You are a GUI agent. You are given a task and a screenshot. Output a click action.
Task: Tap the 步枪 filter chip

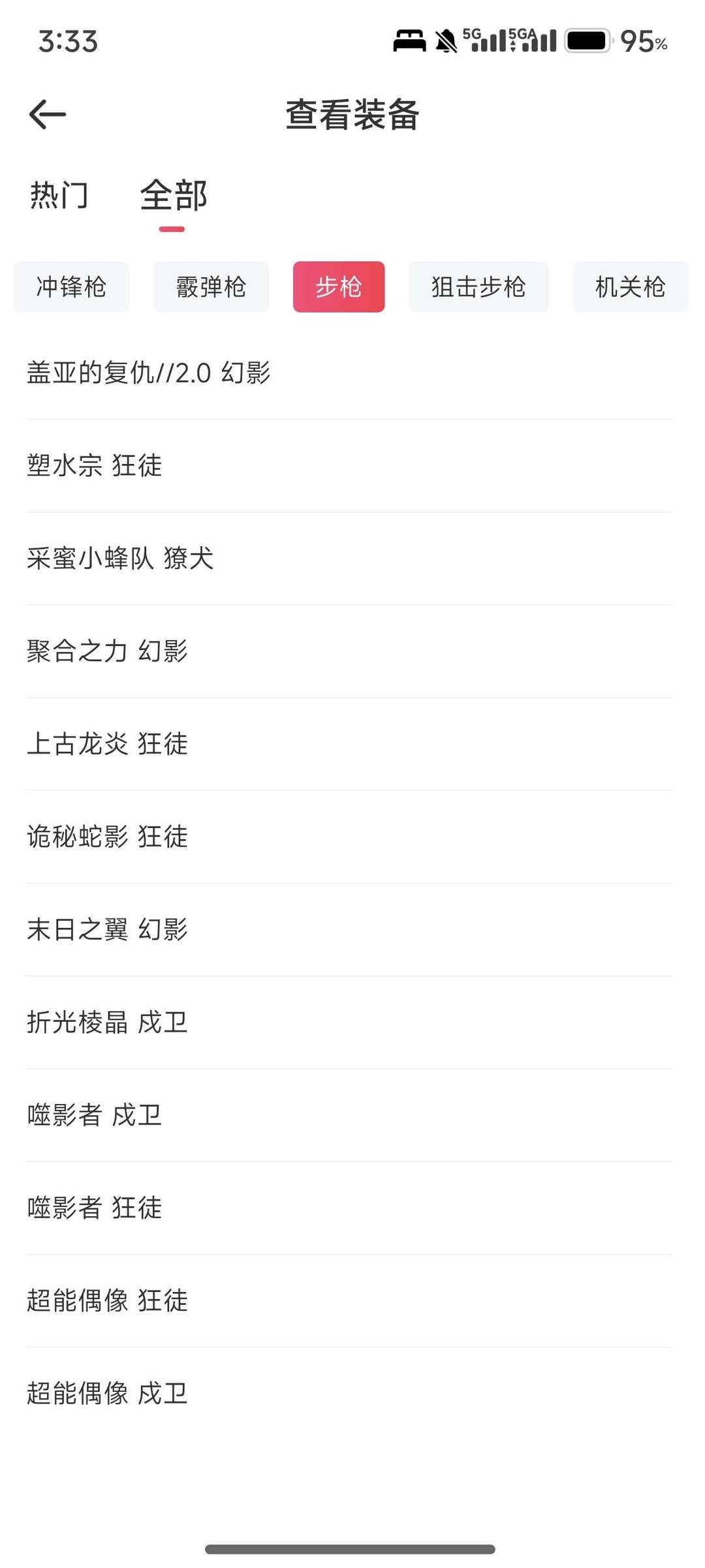339,287
